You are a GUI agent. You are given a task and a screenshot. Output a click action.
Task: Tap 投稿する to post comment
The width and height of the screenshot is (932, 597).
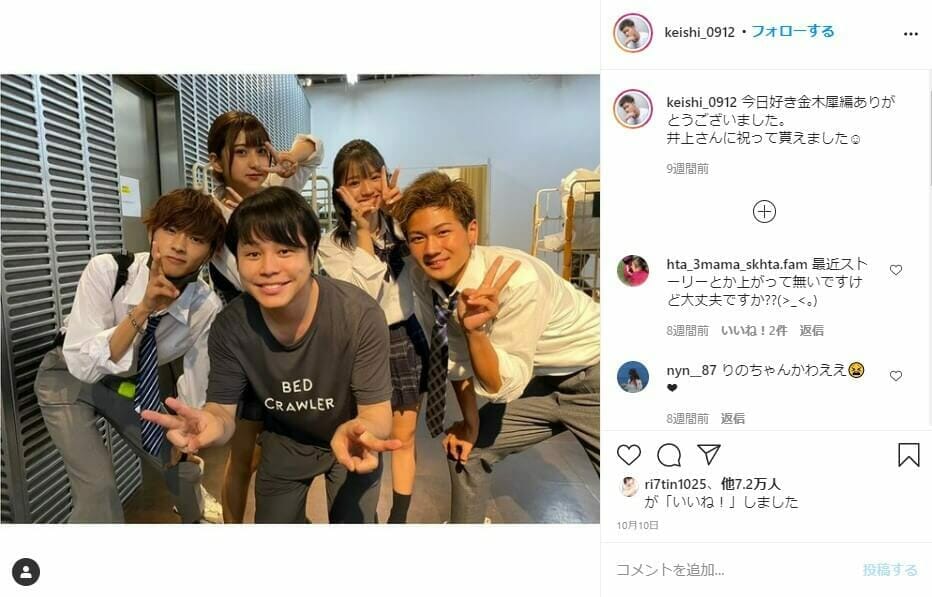pyautogui.click(x=889, y=570)
